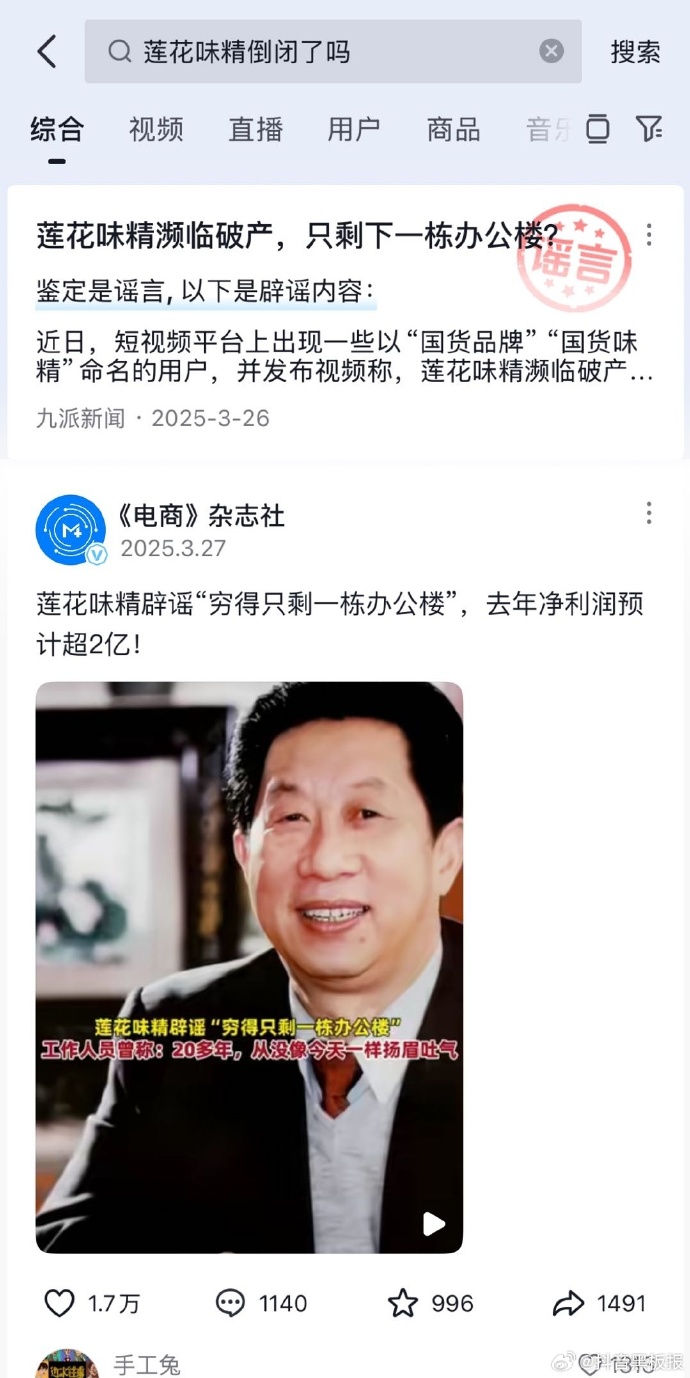Image resolution: width=690 pixels, height=1378 pixels.
Task: Switch to the 直播 tab
Action: tap(256, 129)
